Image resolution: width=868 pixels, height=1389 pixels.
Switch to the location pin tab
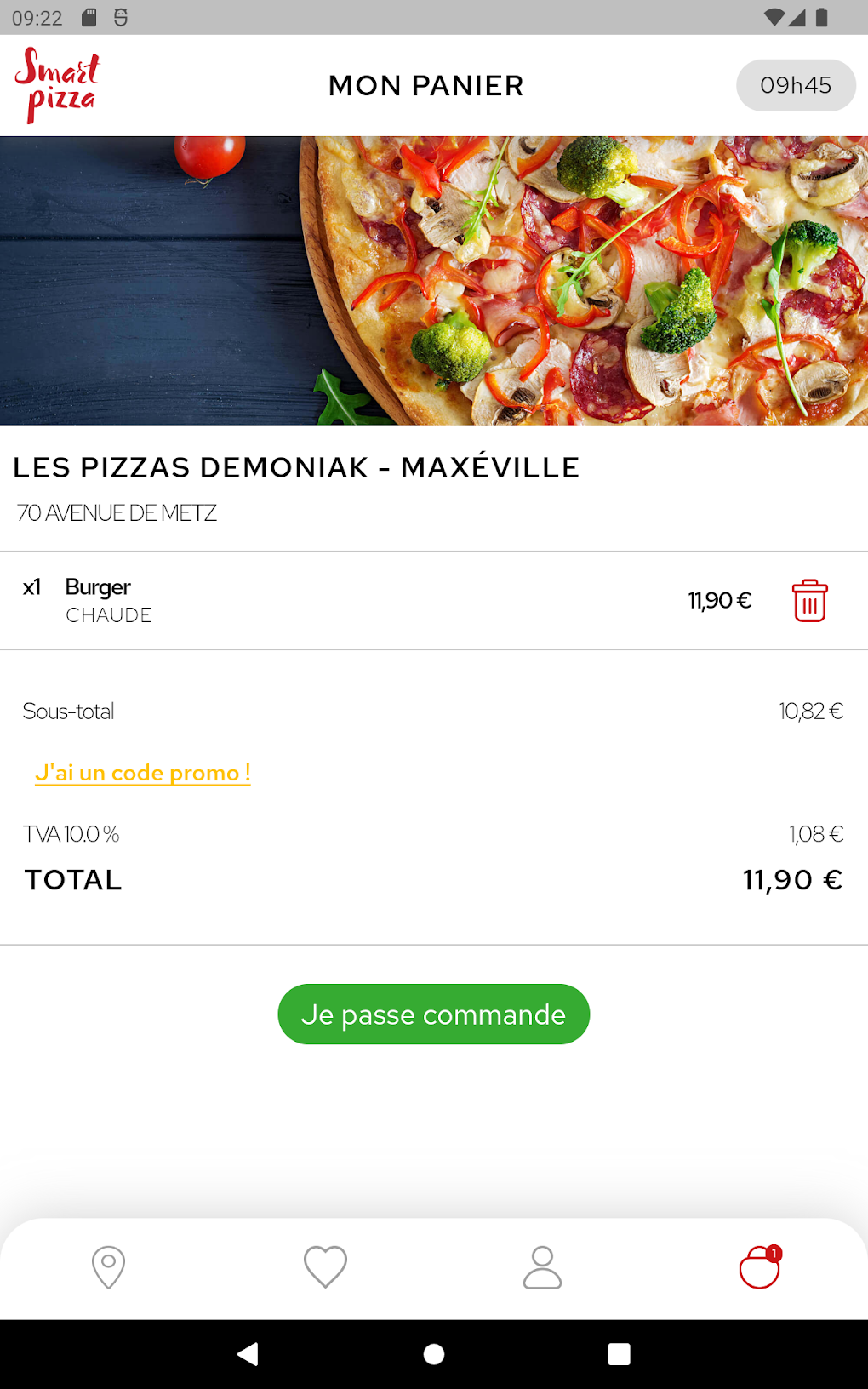(x=108, y=1267)
